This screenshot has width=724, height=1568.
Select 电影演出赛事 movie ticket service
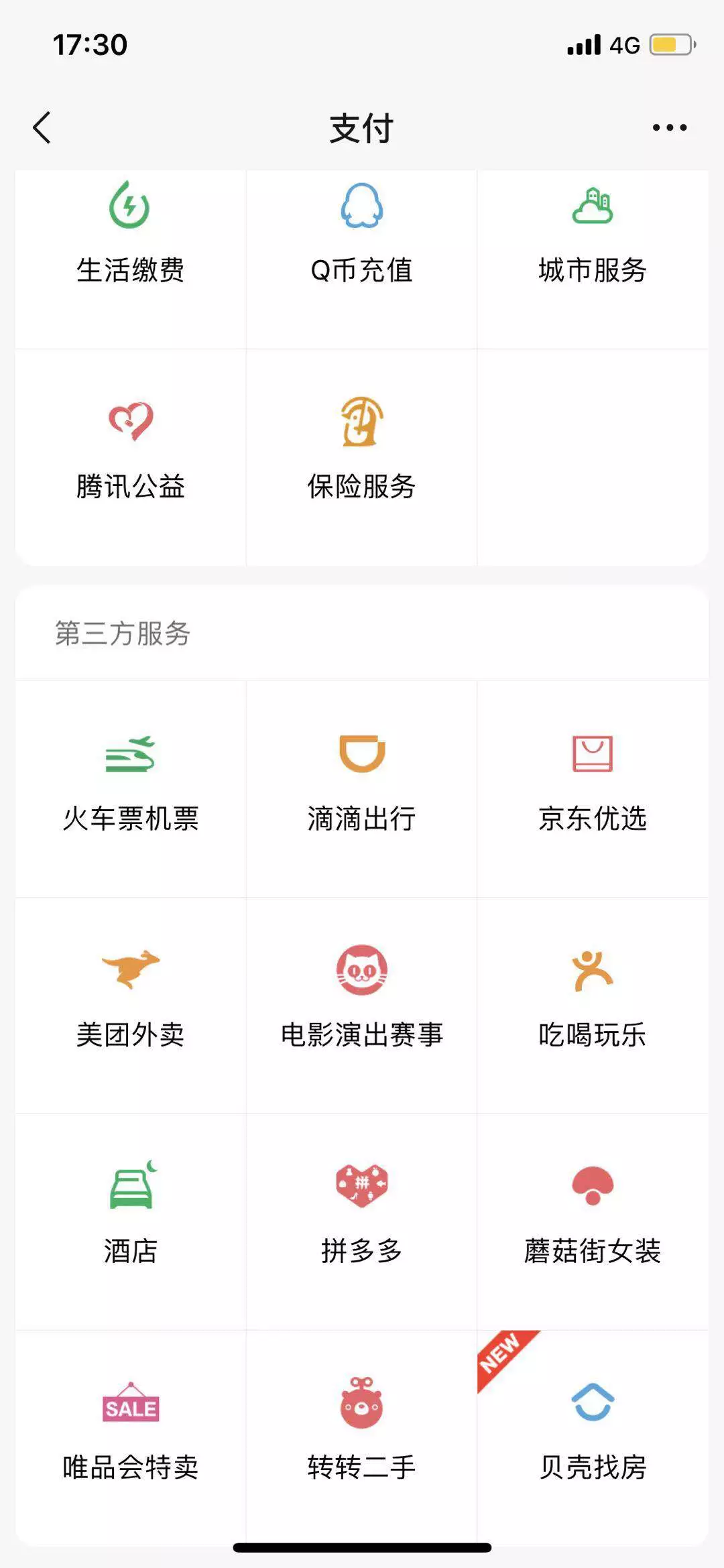[x=362, y=999]
